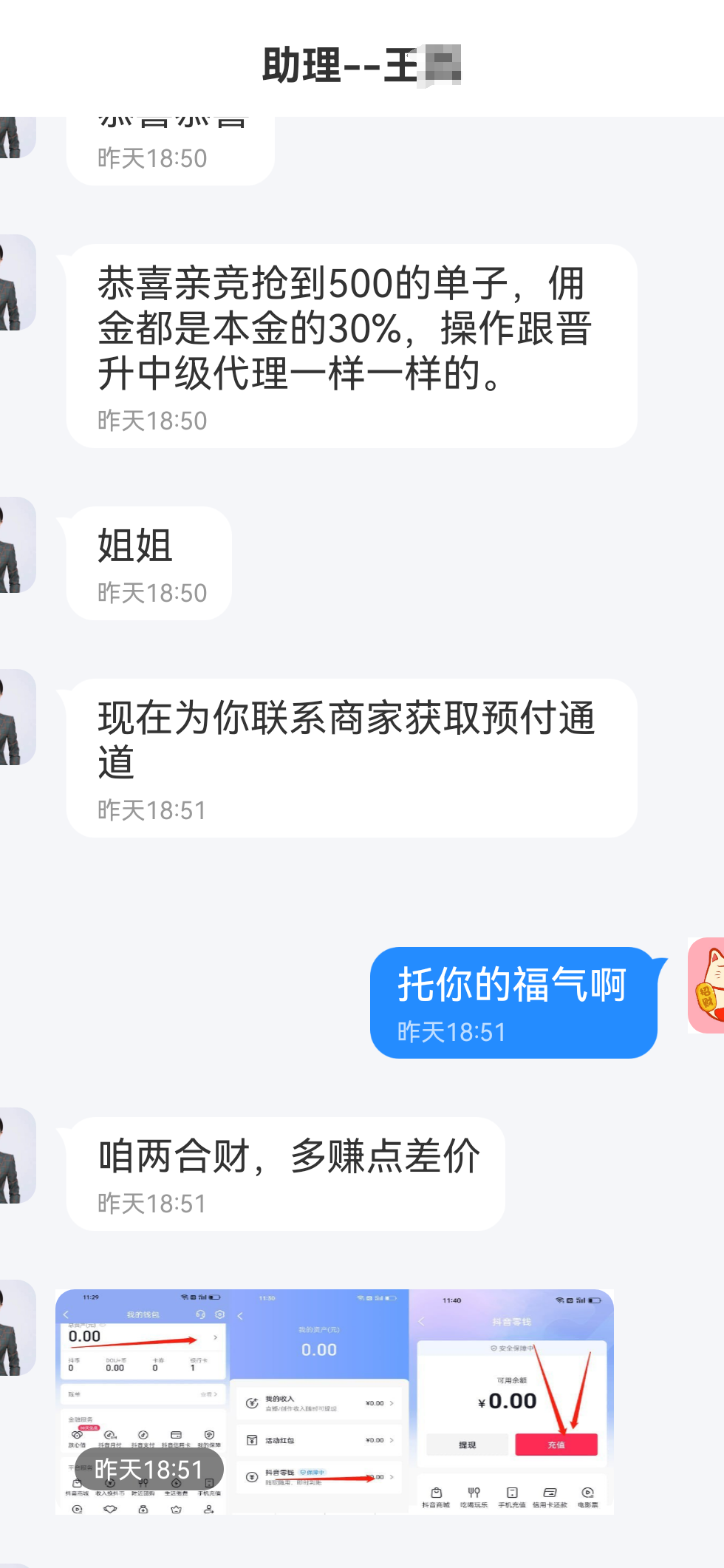This screenshot has width=724, height=1568.
Task: Open 抖音月付 in the wallet screenshot
Action: (109, 1433)
